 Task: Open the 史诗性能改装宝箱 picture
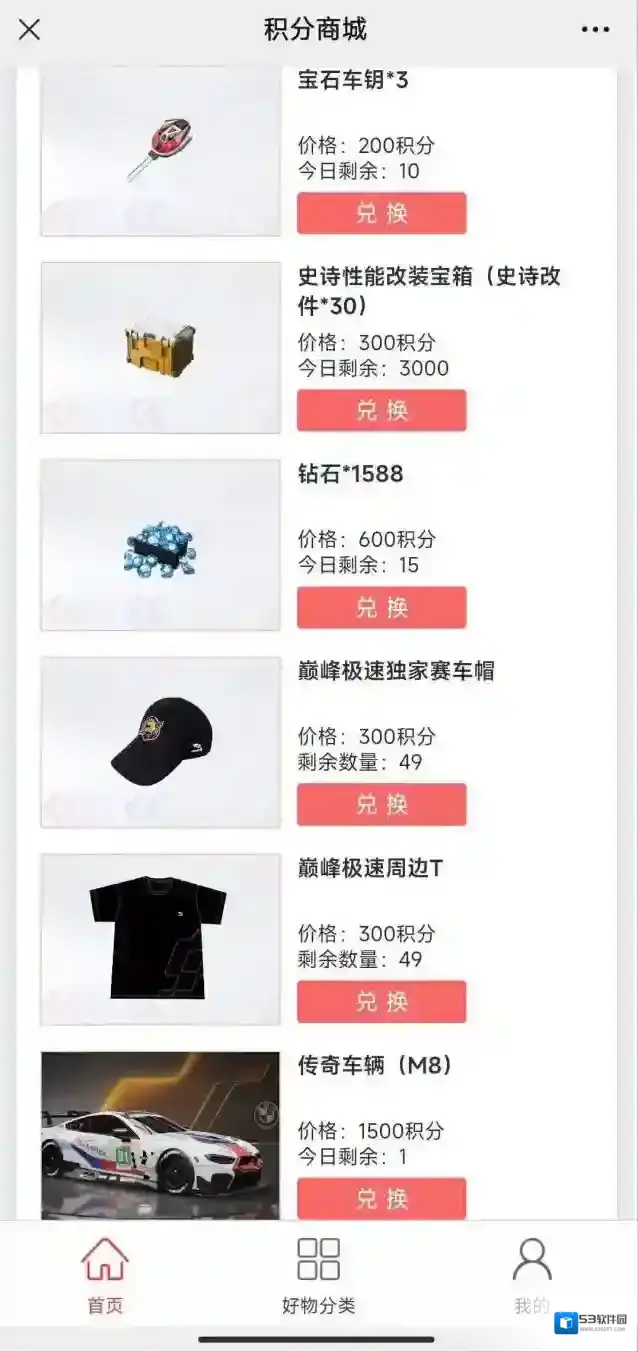(160, 348)
